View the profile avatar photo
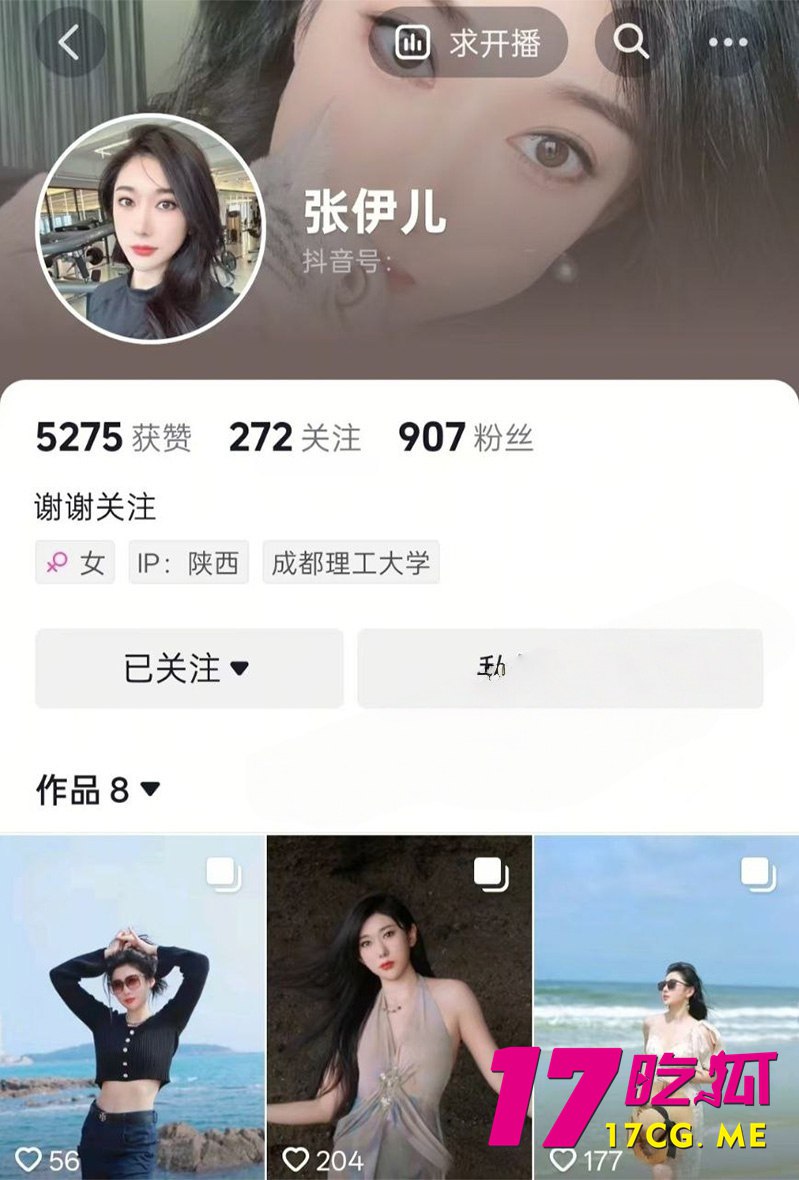799x1180 pixels. (150, 228)
